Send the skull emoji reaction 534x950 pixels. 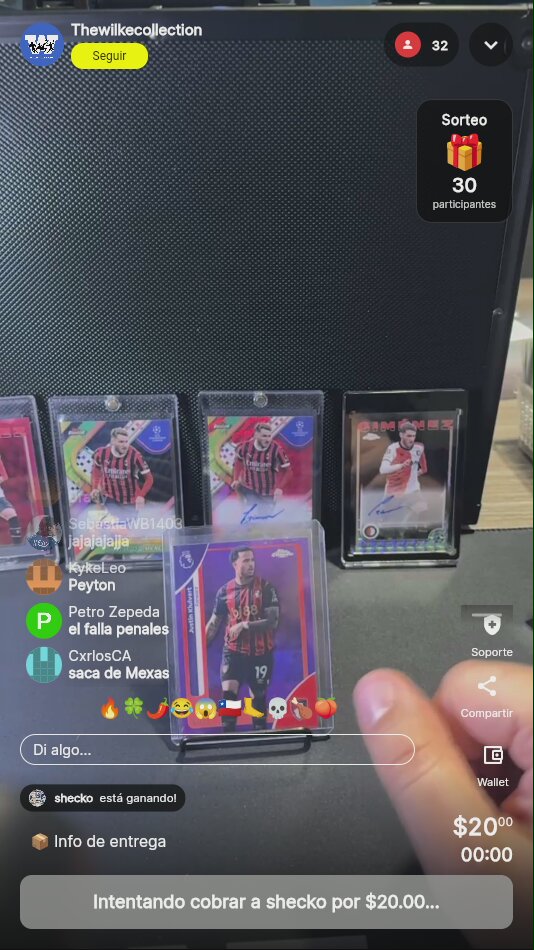(278, 708)
